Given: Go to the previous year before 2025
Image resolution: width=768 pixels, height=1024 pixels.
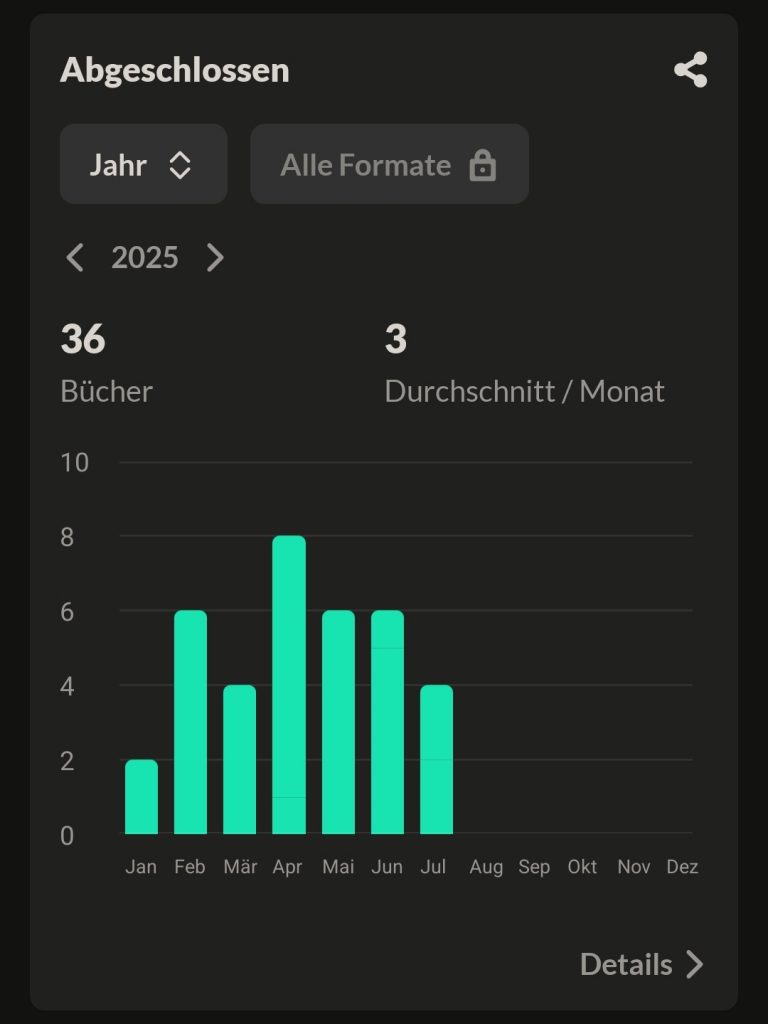Looking at the screenshot, I should (x=75, y=258).
